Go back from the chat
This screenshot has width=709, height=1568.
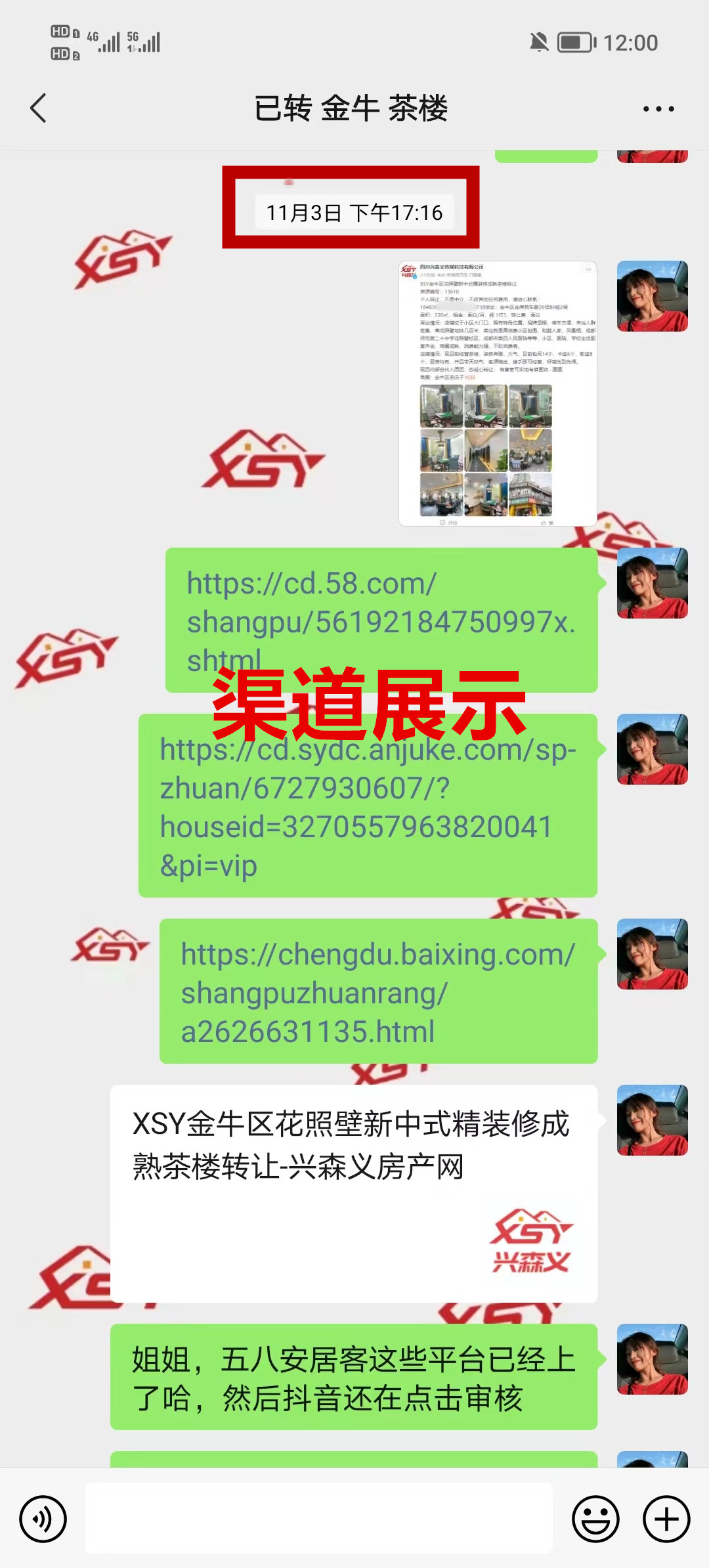coord(39,108)
